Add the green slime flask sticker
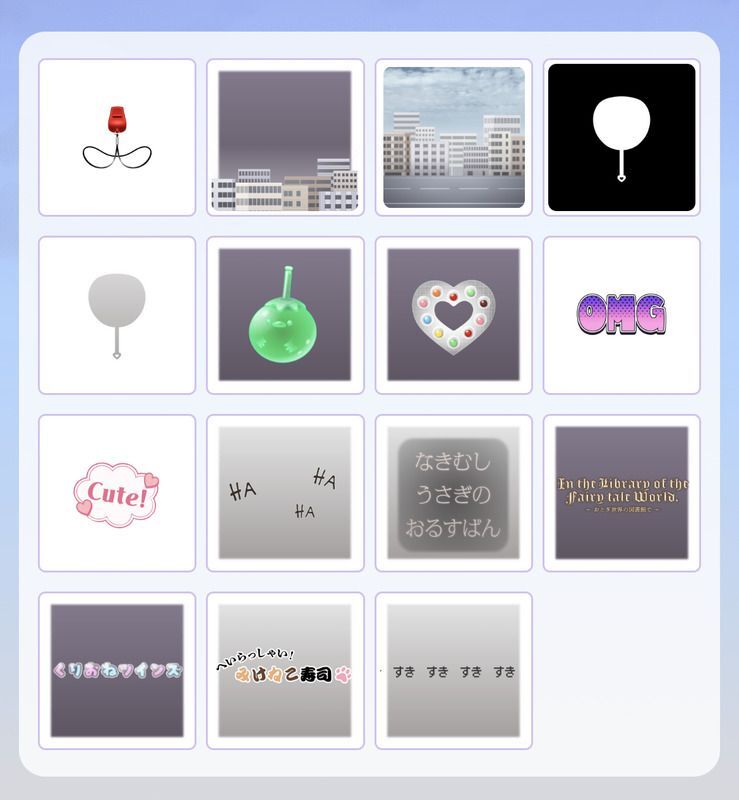This screenshot has height=800, width=739. (285, 315)
